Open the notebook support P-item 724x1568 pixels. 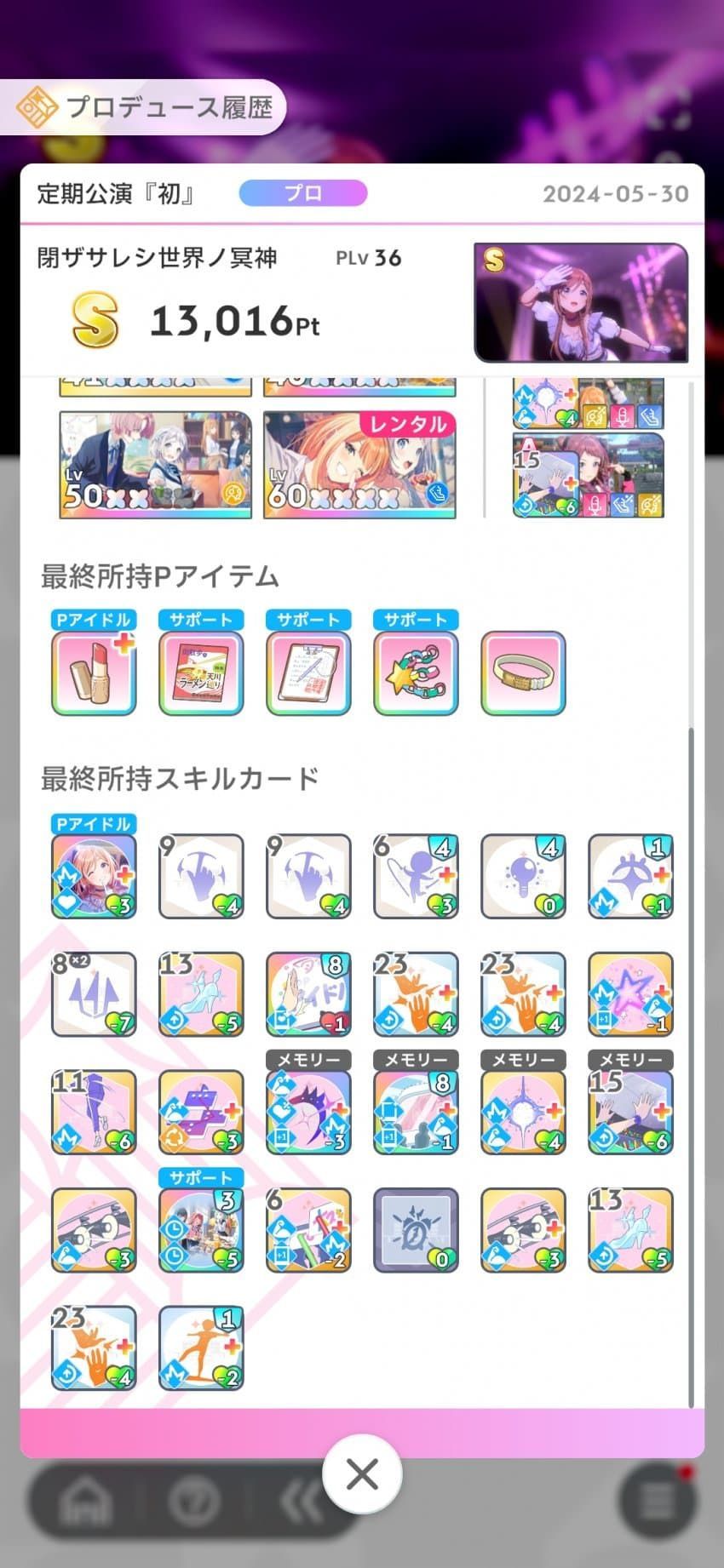point(308,672)
